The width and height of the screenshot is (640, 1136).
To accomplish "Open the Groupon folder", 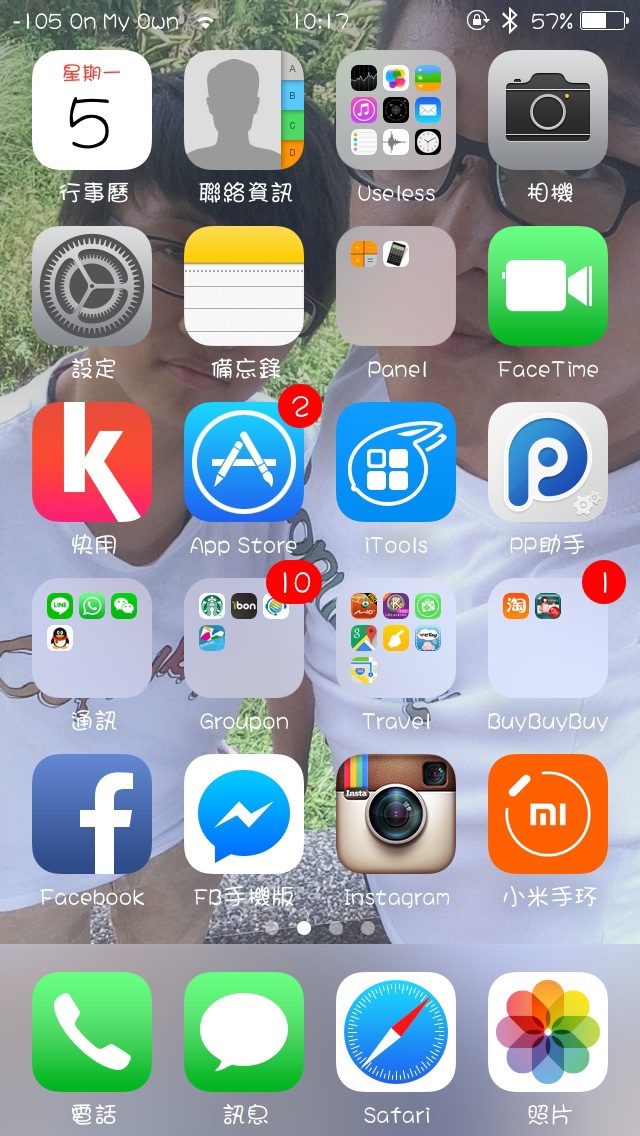I will click(244, 638).
